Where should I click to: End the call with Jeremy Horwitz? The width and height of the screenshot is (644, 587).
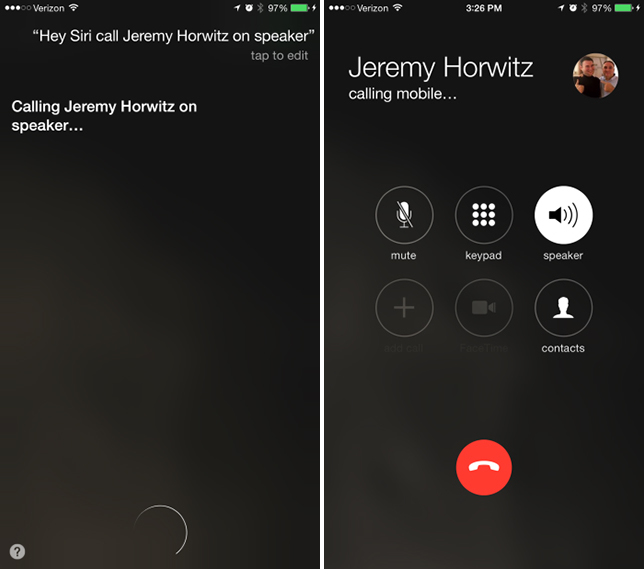point(484,467)
